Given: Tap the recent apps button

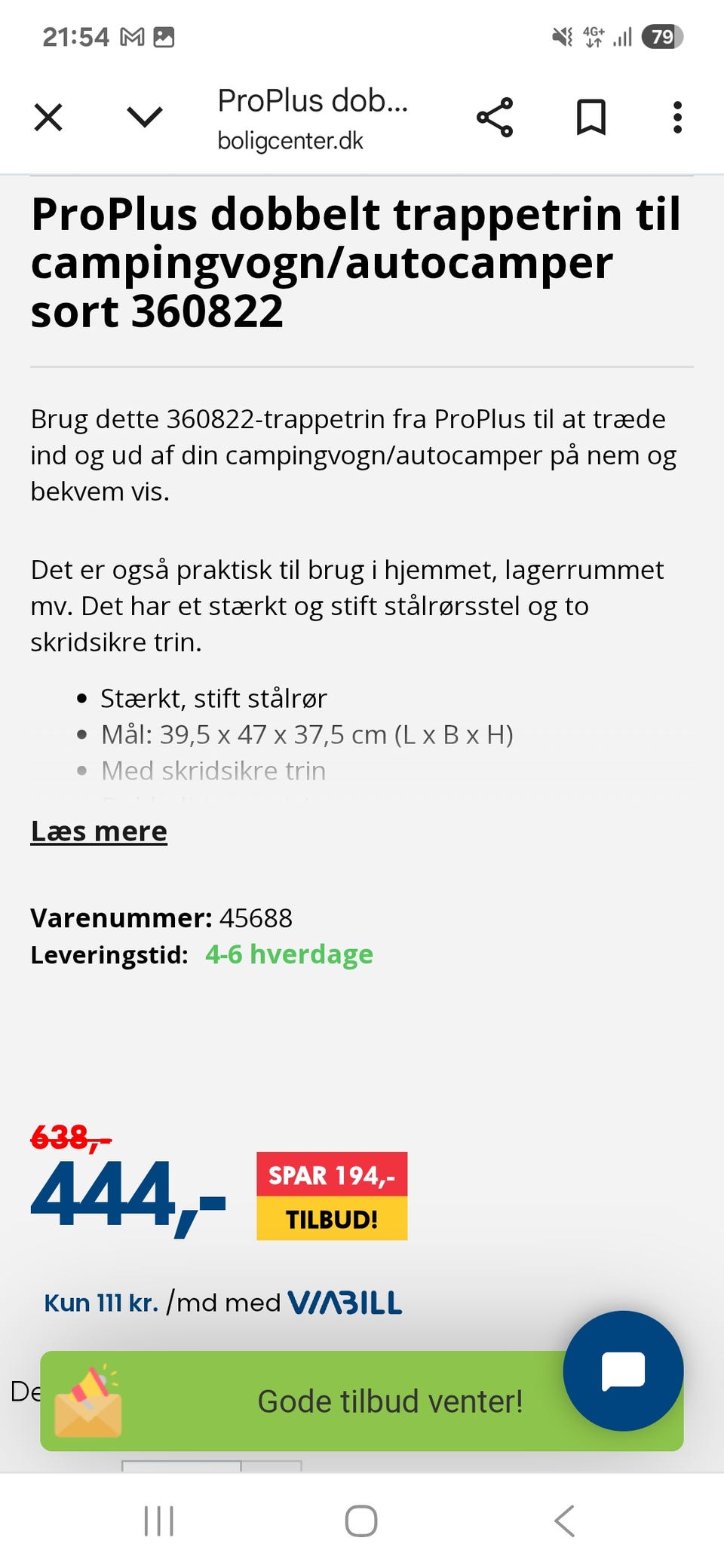Looking at the screenshot, I should pyautogui.click(x=158, y=1521).
